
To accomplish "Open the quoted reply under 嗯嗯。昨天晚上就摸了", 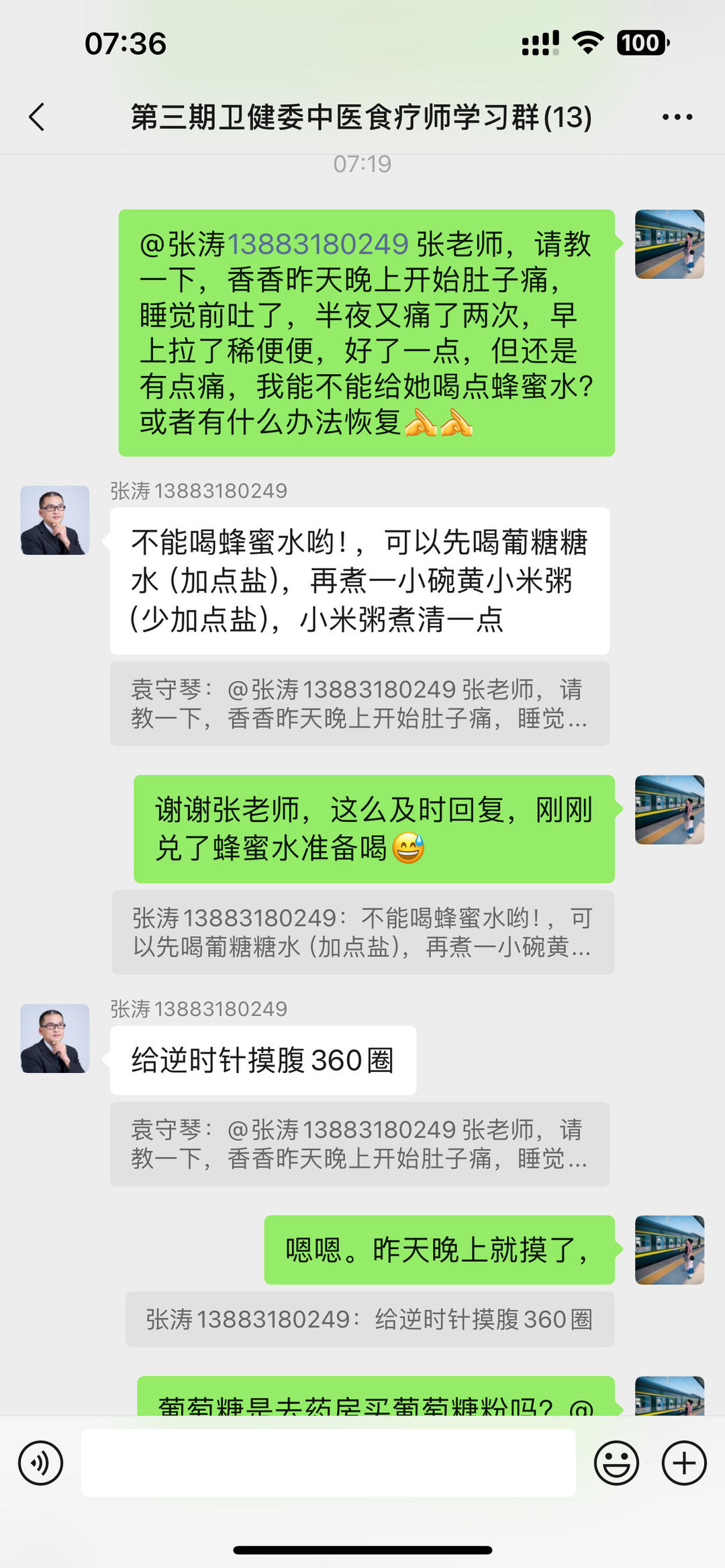I will (369, 1320).
